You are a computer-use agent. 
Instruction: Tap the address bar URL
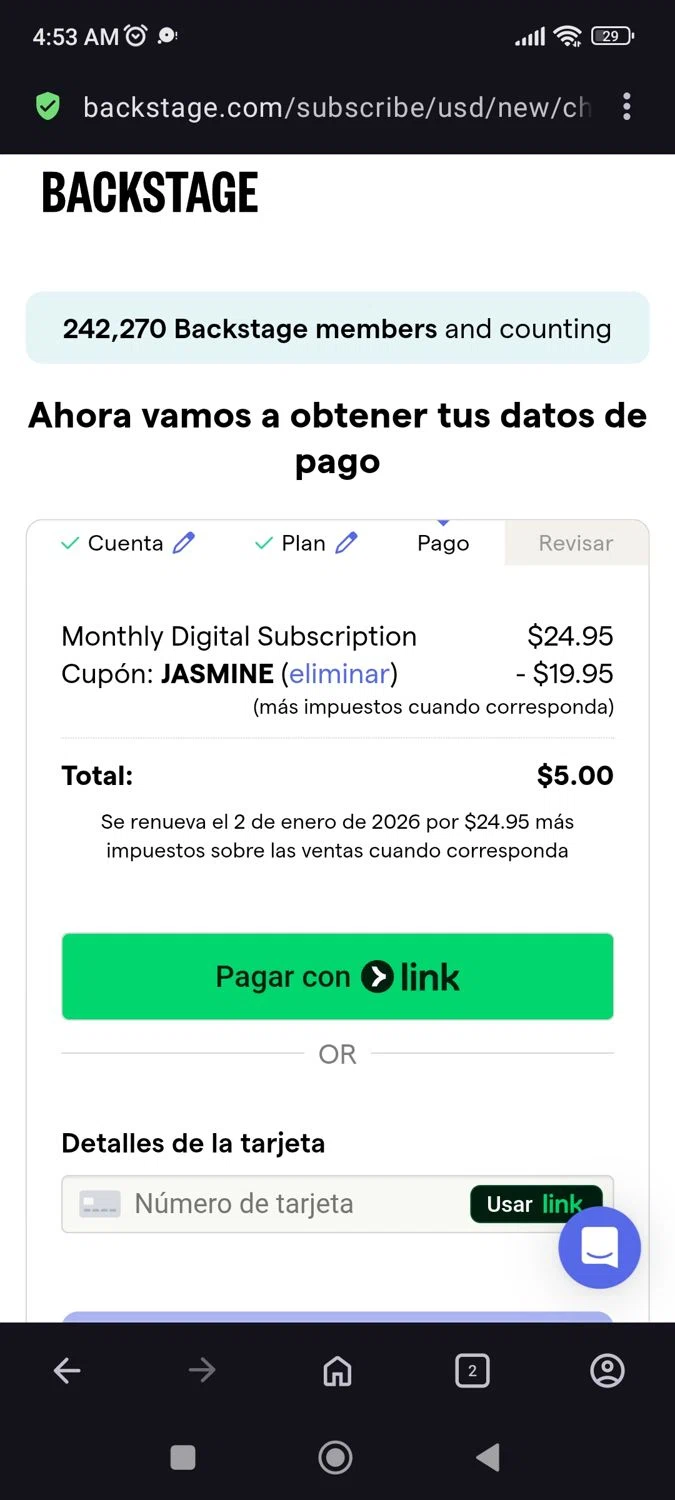(x=336, y=107)
